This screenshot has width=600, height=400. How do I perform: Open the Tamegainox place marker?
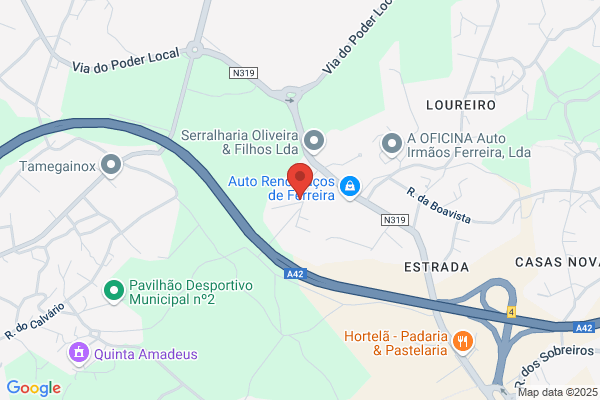point(111,165)
